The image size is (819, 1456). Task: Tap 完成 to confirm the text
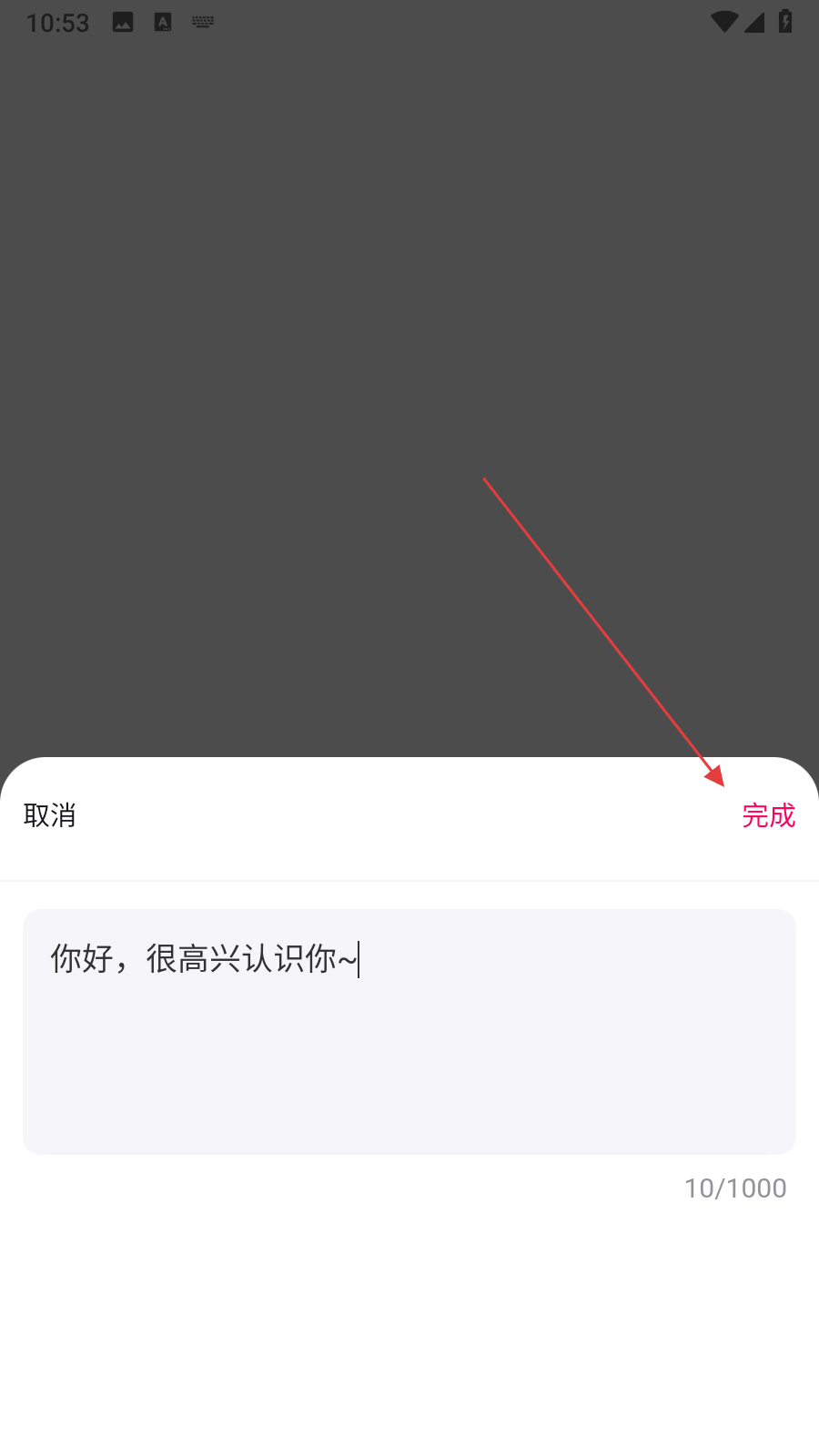768,815
